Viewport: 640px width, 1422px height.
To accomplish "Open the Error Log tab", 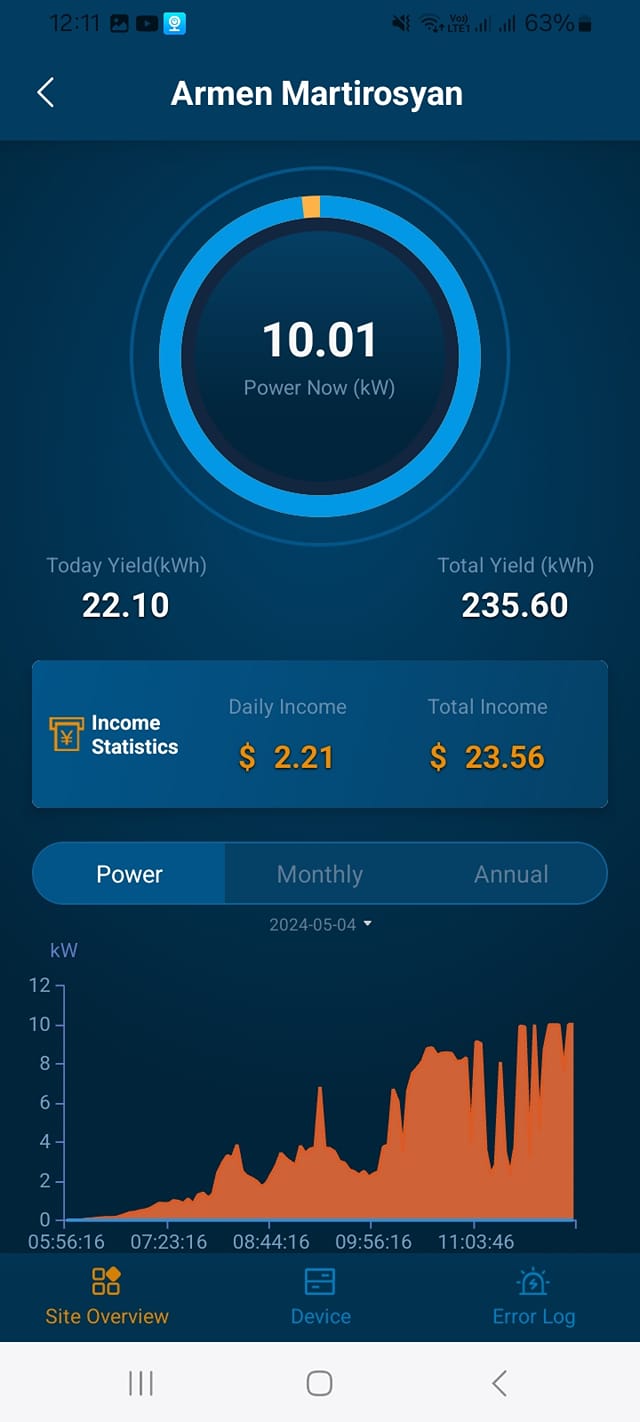I will [533, 1296].
